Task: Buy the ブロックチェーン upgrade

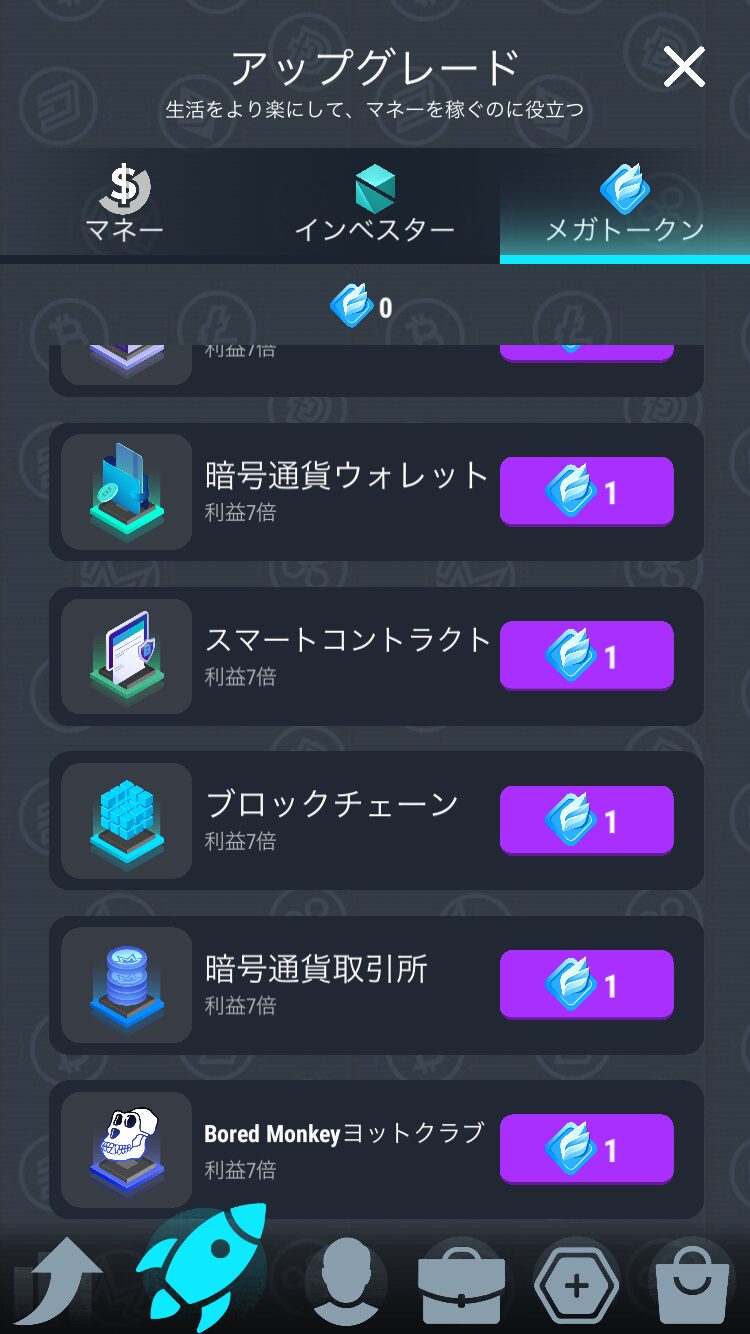Action: pyautogui.click(x=587, y=820)
